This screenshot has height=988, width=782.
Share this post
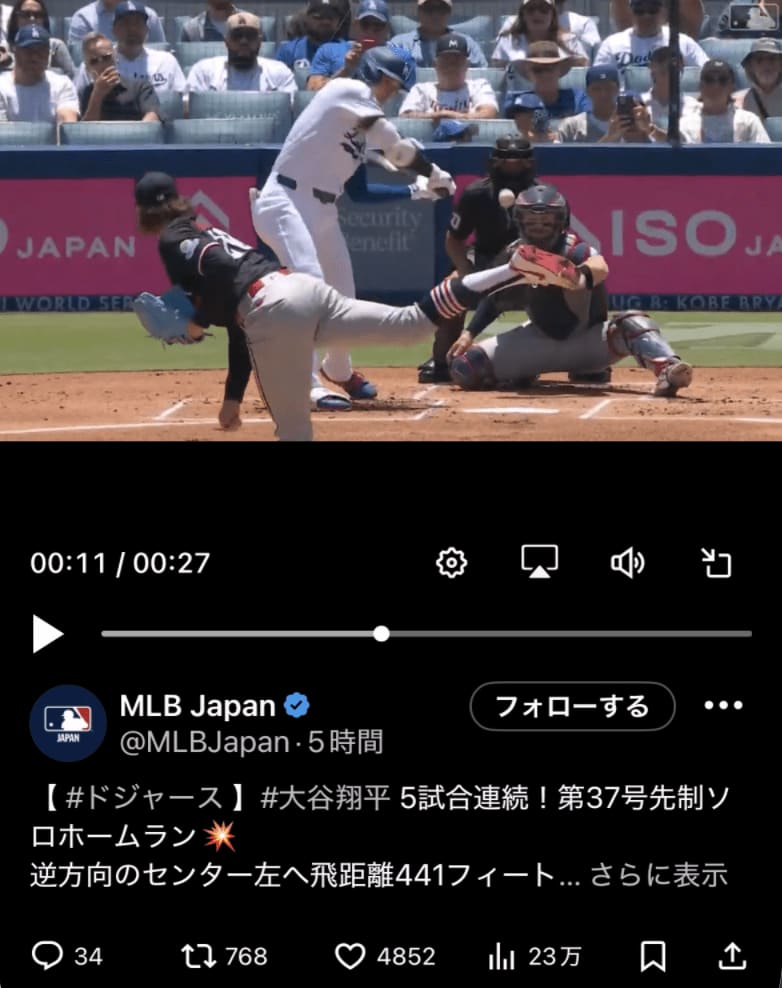pos(732,956)
